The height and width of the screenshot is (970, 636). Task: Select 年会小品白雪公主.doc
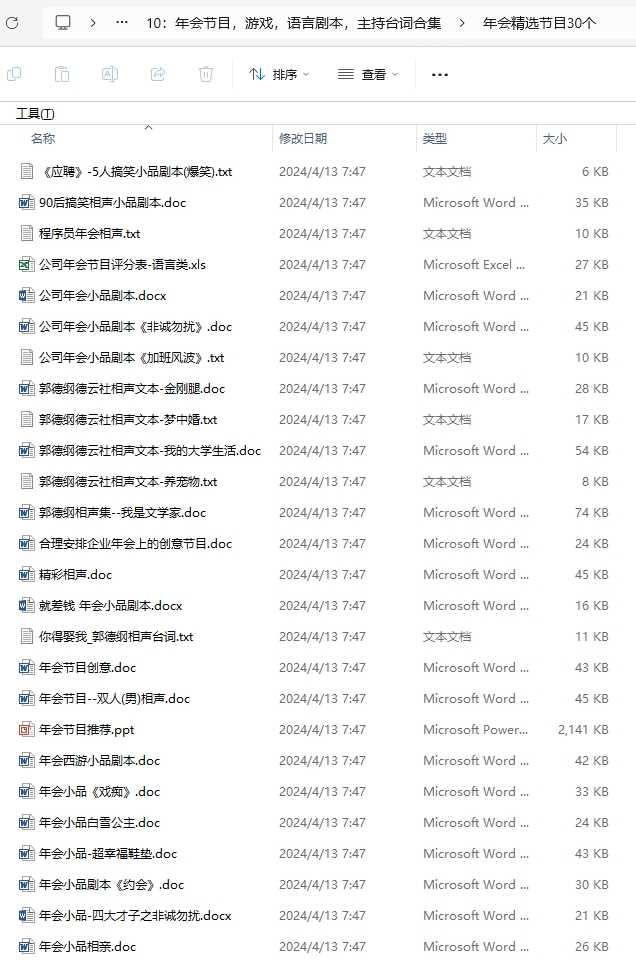pos(99,823)
